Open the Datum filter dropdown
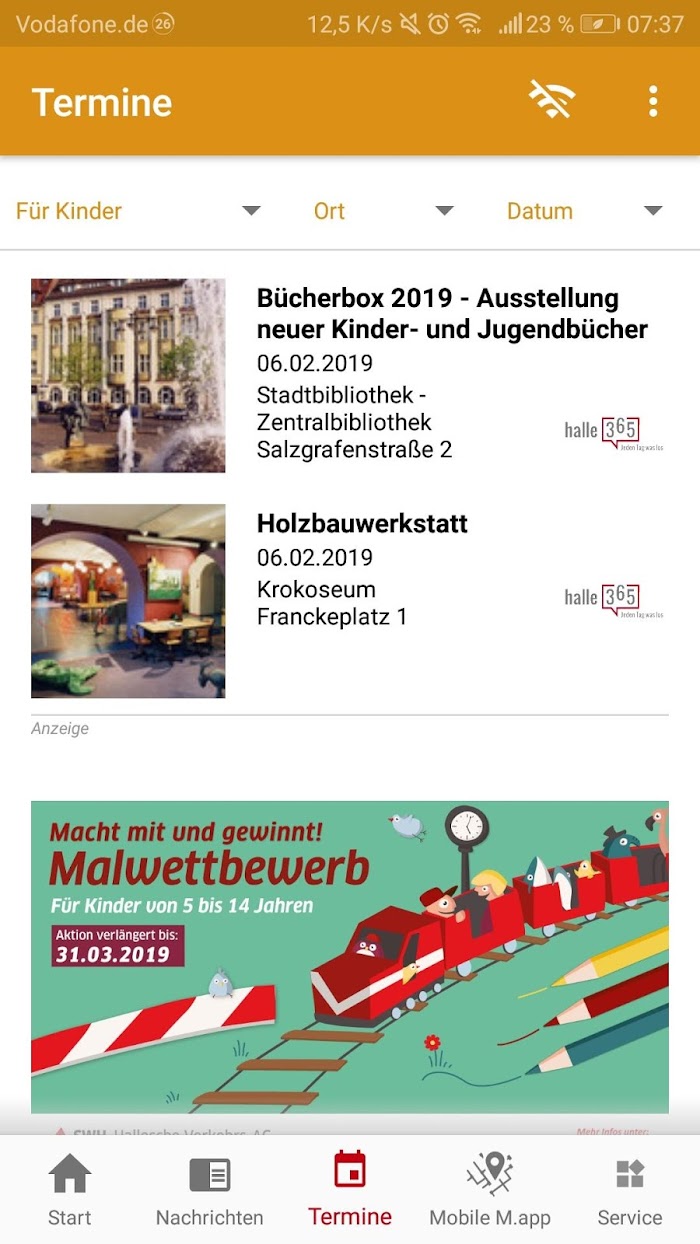 coord(585,211)
